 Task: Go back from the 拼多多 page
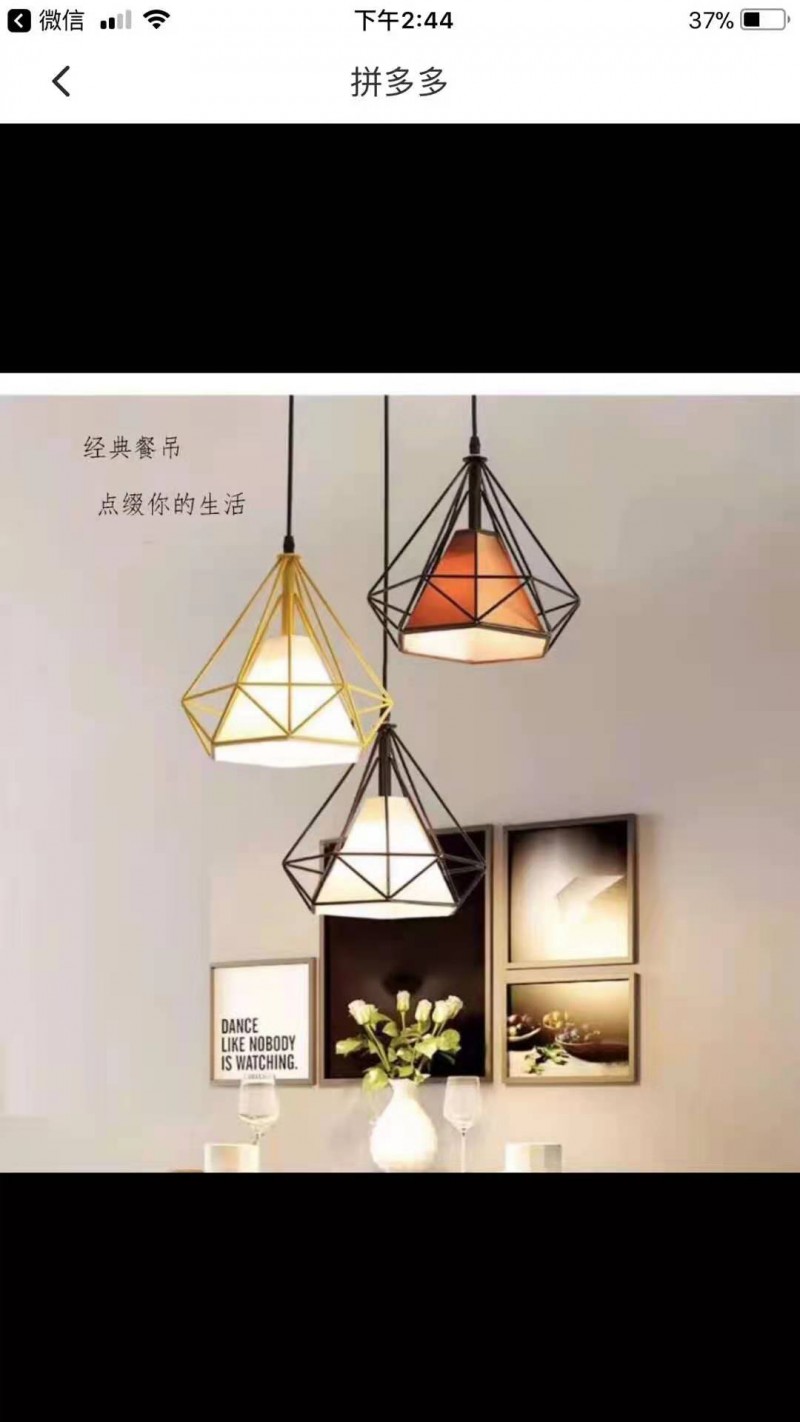tap(62, 81)
